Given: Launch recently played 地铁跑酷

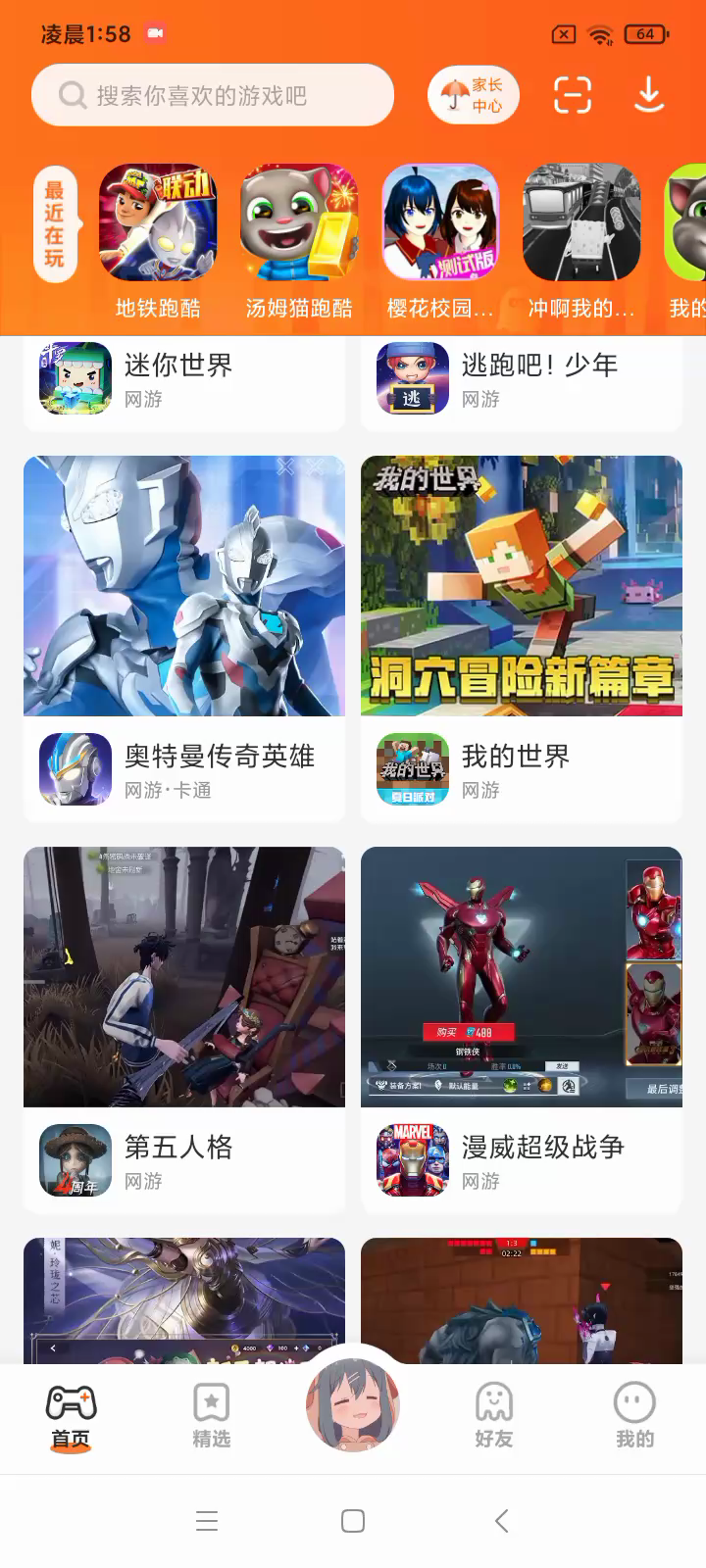Looking at the screenshot, I should pyautogui.click(x=158, y=223).
